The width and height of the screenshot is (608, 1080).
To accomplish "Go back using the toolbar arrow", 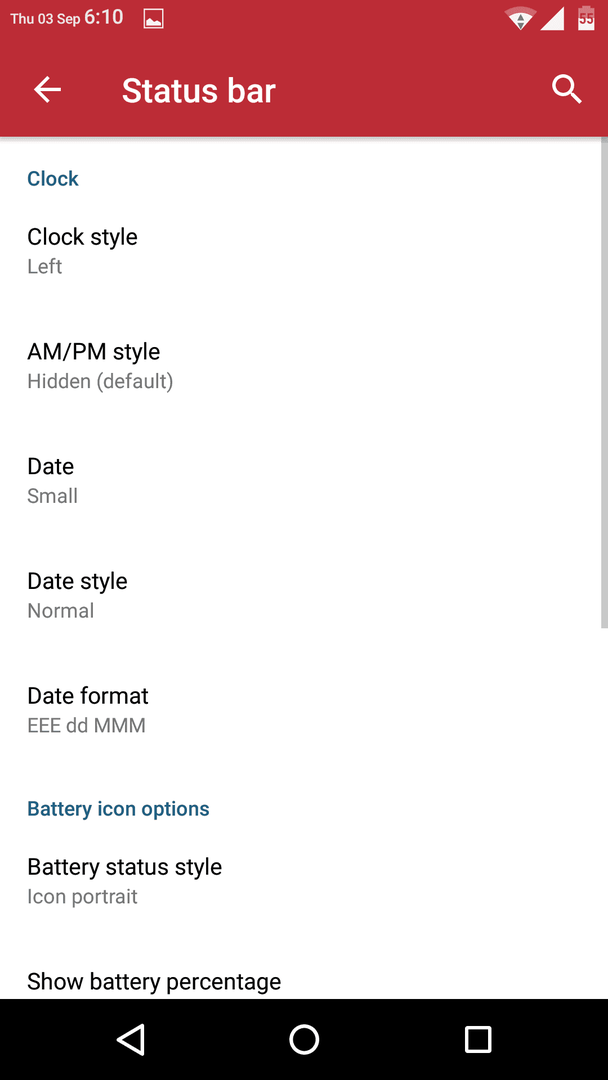I will pyautogui.click(x=48, y=90).
